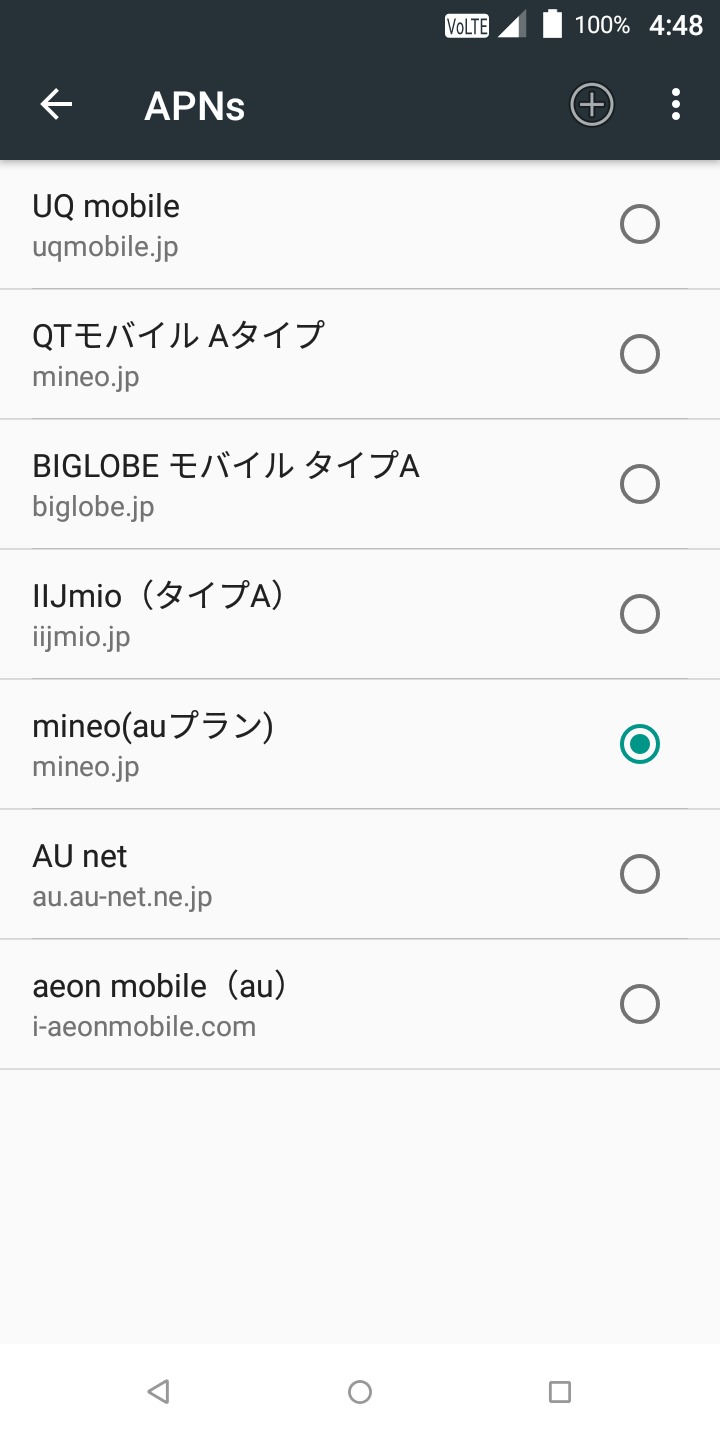Go back from the APNs screen

pyautogui.click(x=56, y=105)
